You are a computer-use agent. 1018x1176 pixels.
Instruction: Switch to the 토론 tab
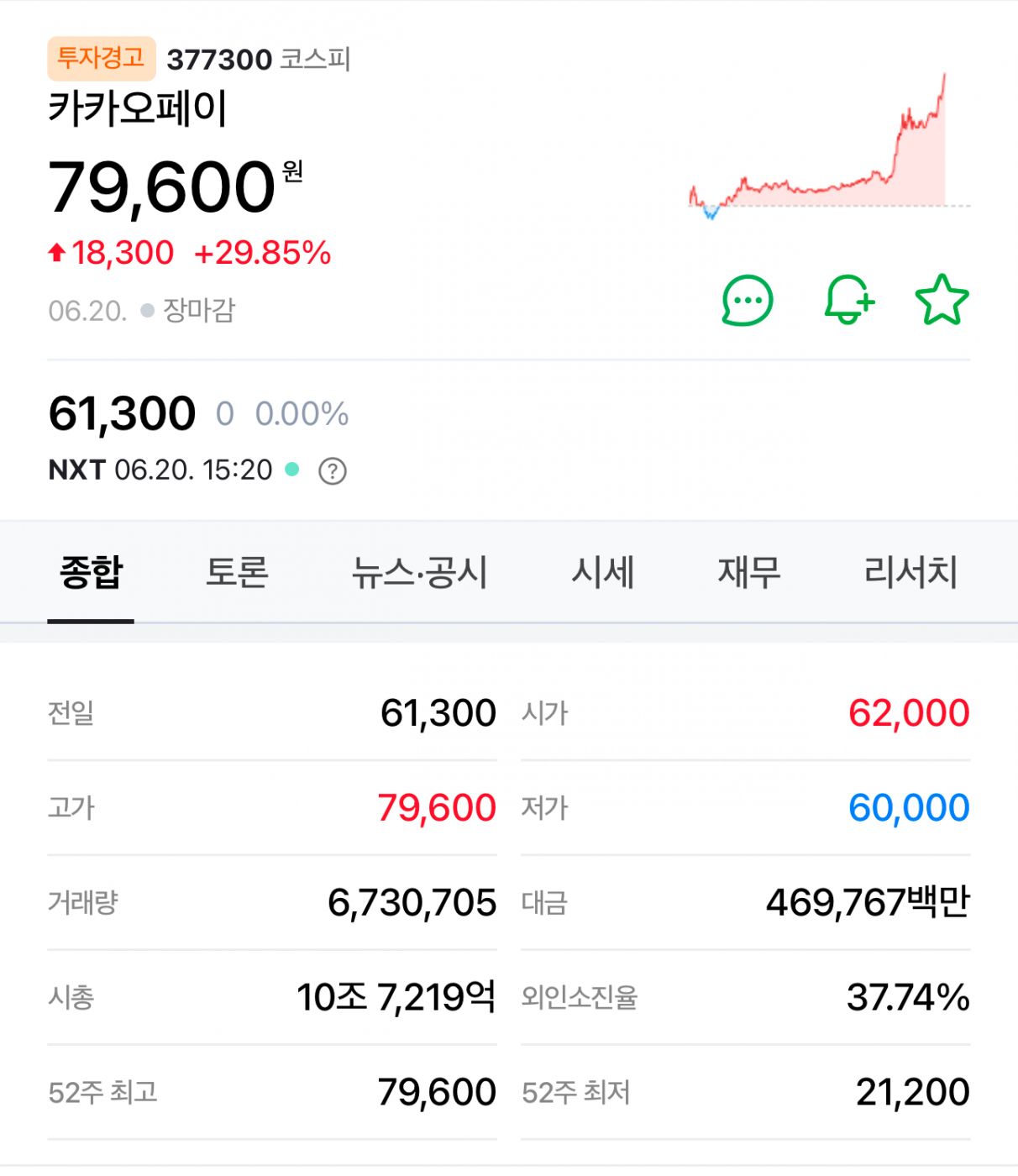pos(237,573)
